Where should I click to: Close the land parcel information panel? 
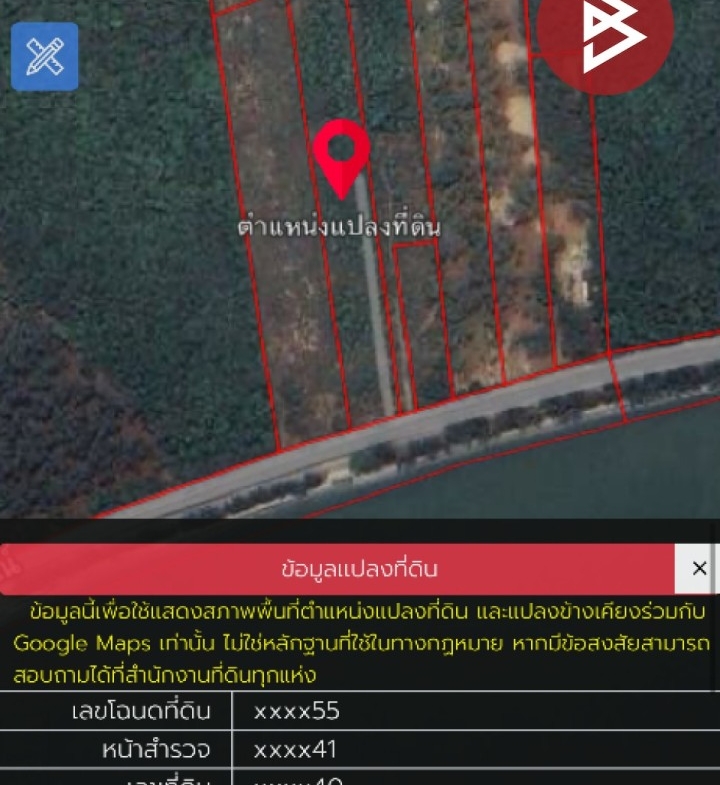point(698,569)
